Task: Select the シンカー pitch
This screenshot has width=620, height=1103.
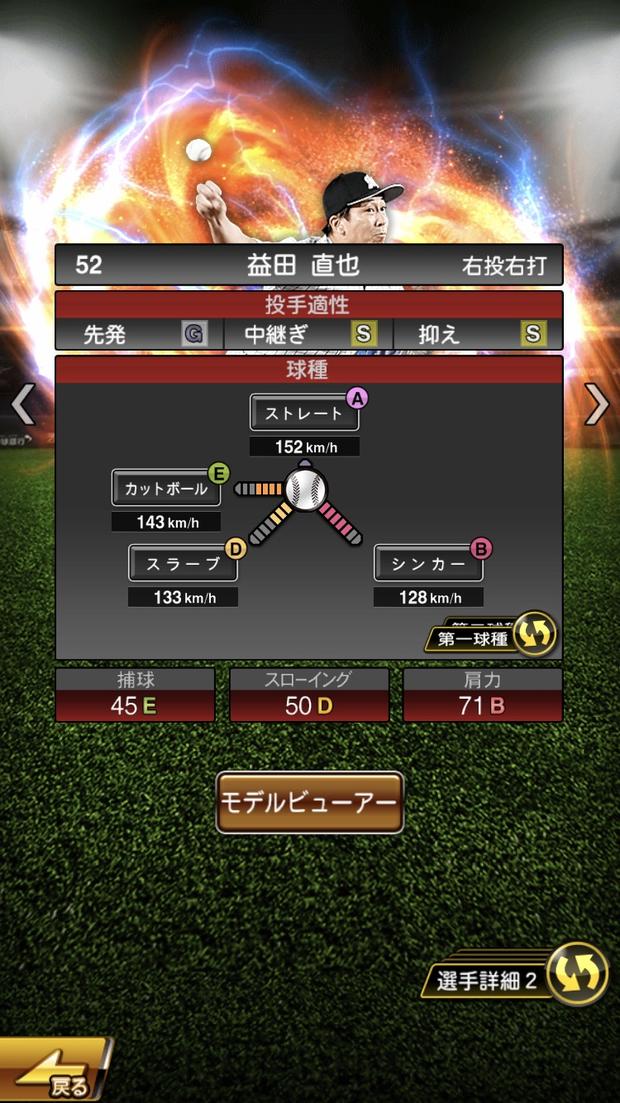Action: coord(428,563)
